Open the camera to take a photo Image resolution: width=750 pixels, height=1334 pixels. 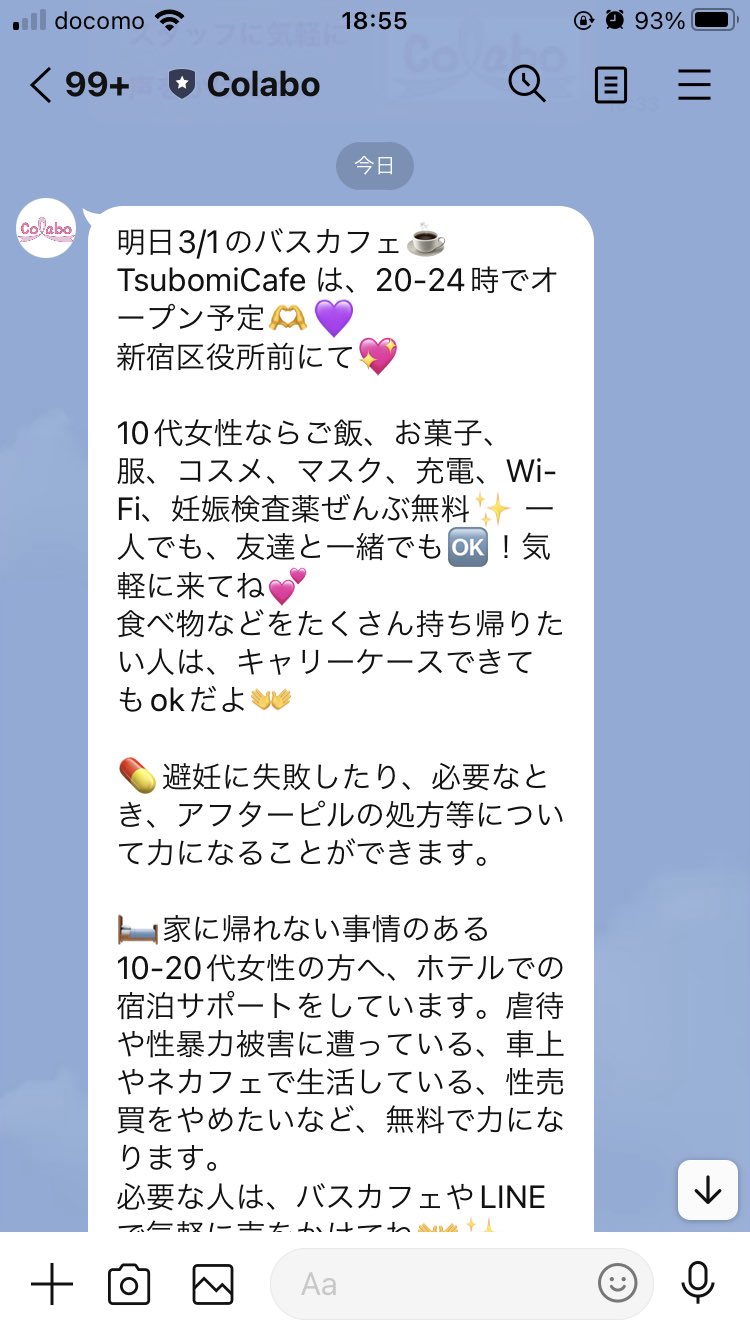coord(129,1284)
